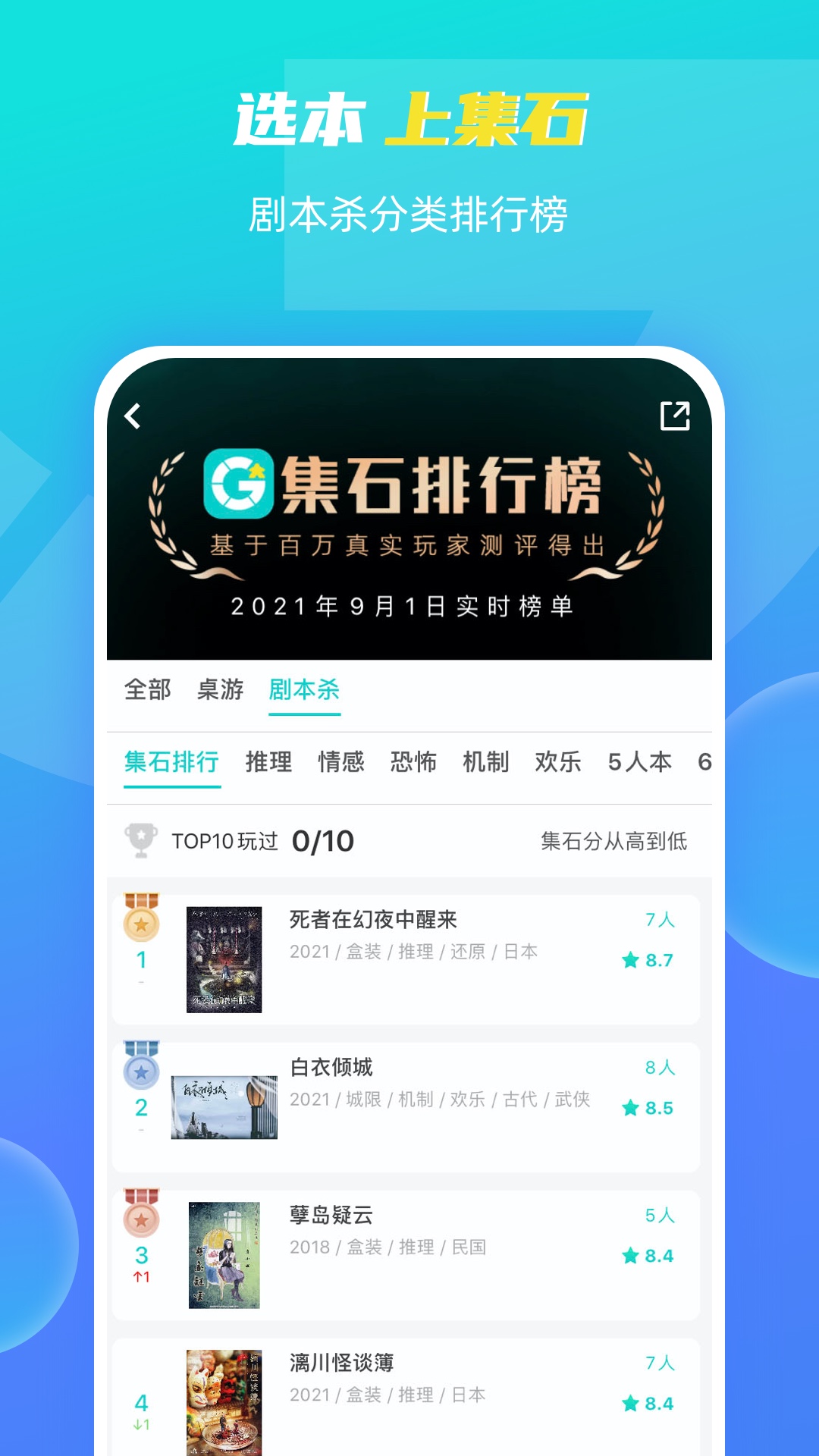
Task: Select the 机制 filter category
Action: [x=485, y=763]
